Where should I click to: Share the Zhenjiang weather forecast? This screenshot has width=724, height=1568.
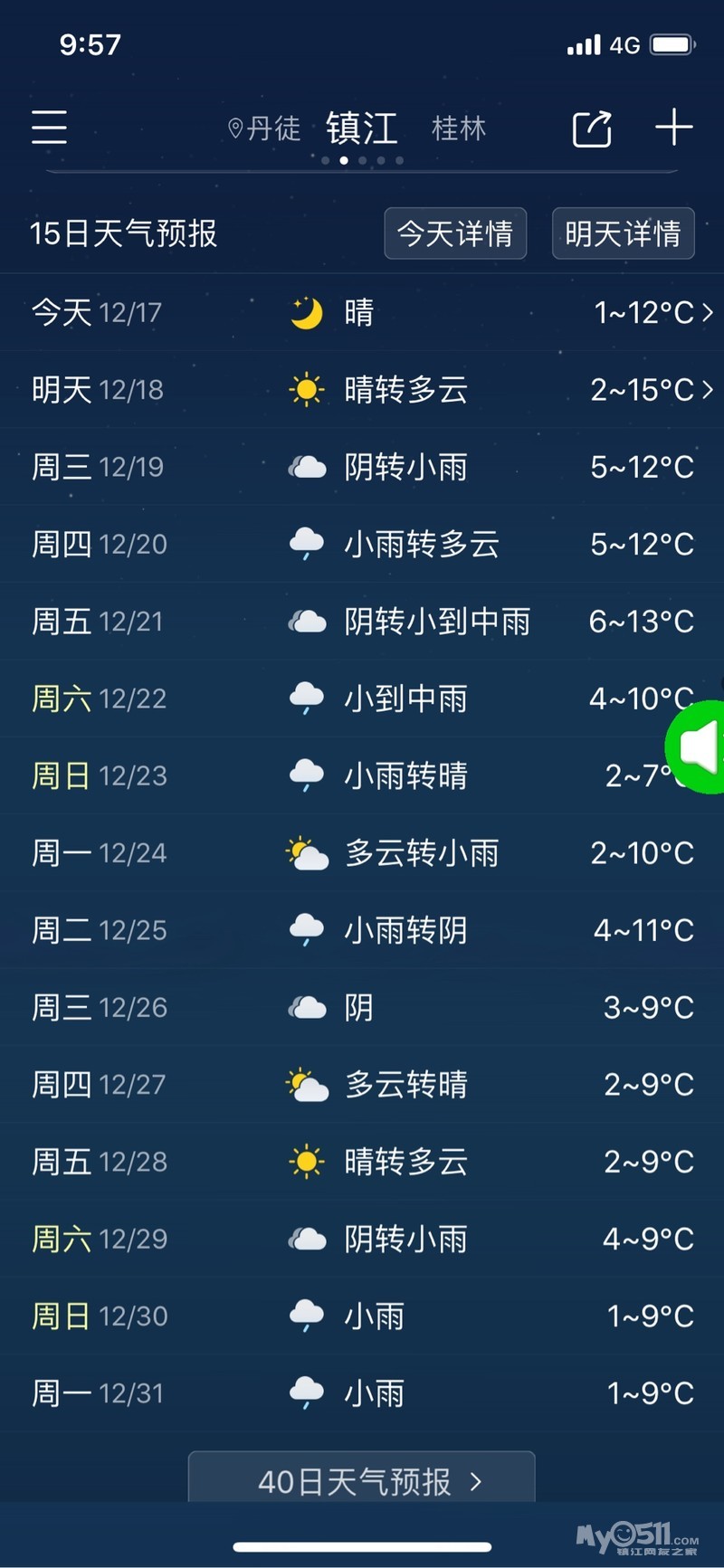pos(593,128)
